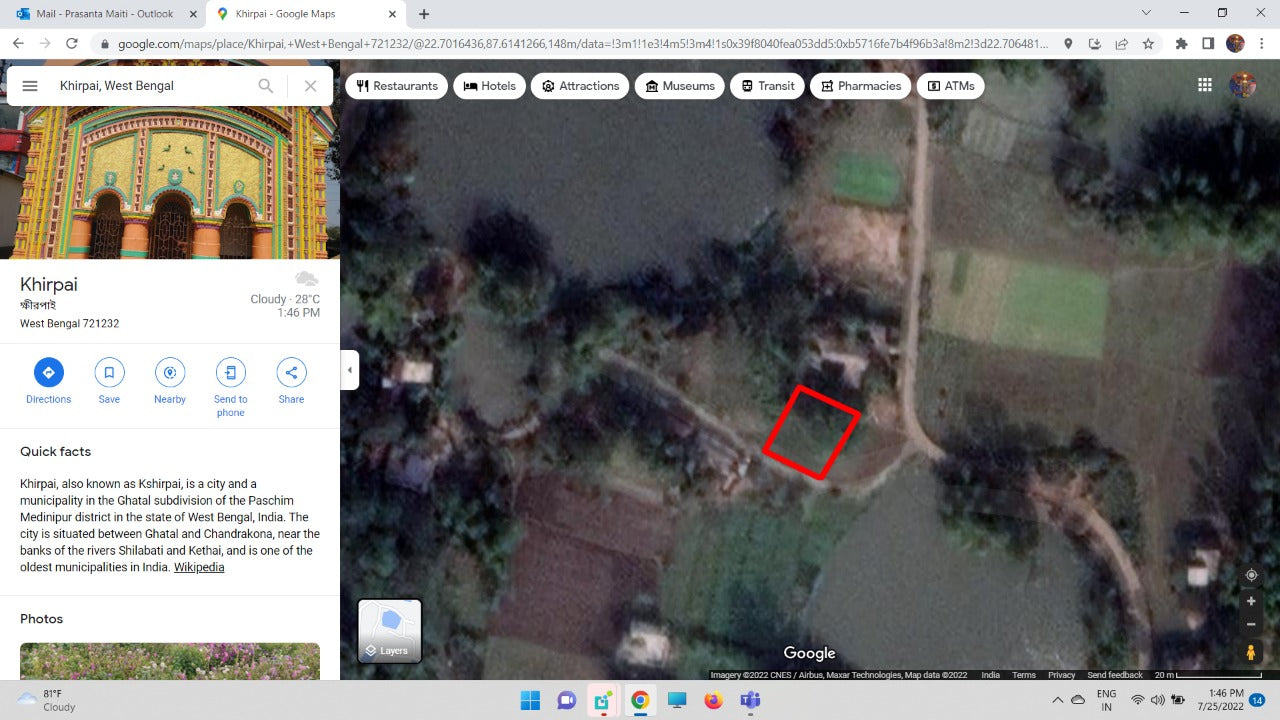Select the Restaurants chip

396,86
